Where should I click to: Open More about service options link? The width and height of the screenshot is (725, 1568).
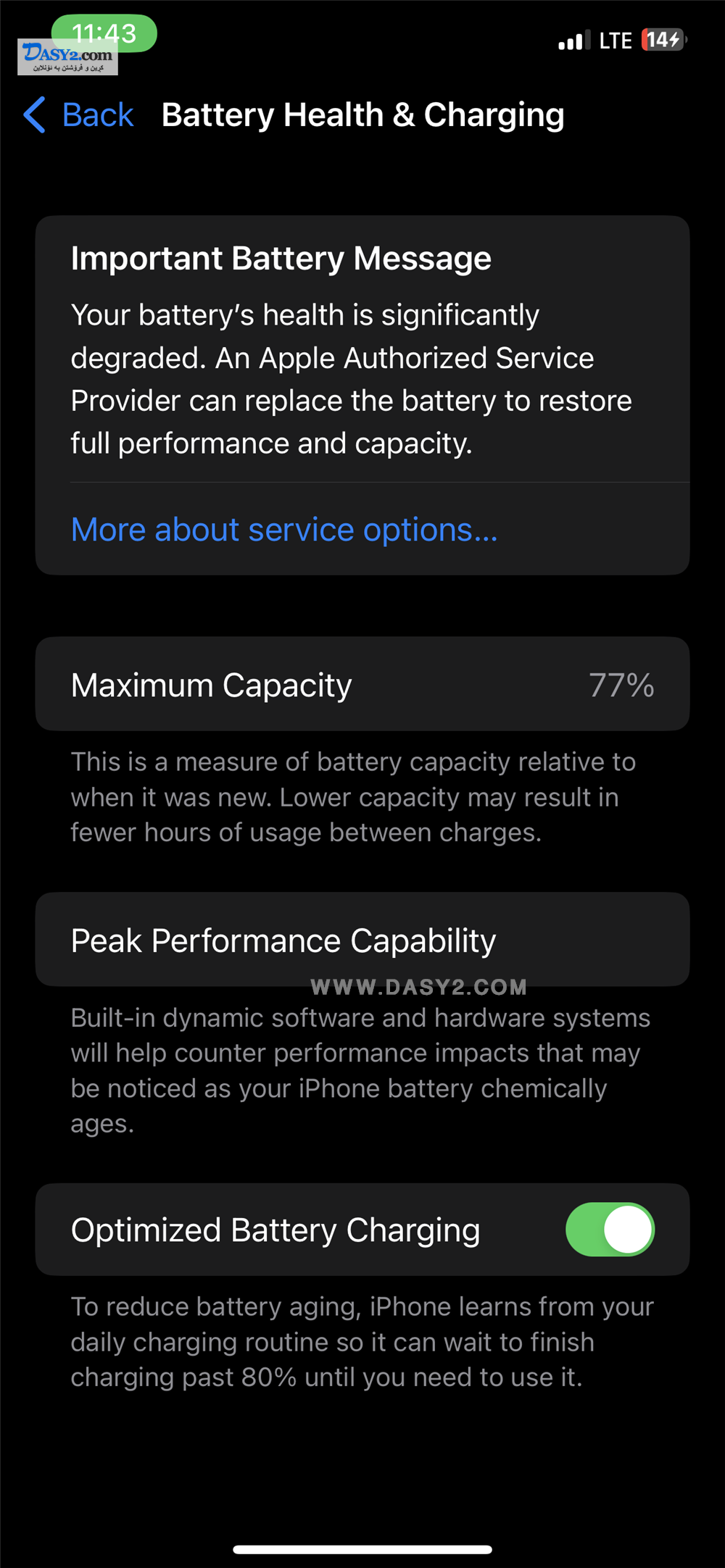click(284, 530)
